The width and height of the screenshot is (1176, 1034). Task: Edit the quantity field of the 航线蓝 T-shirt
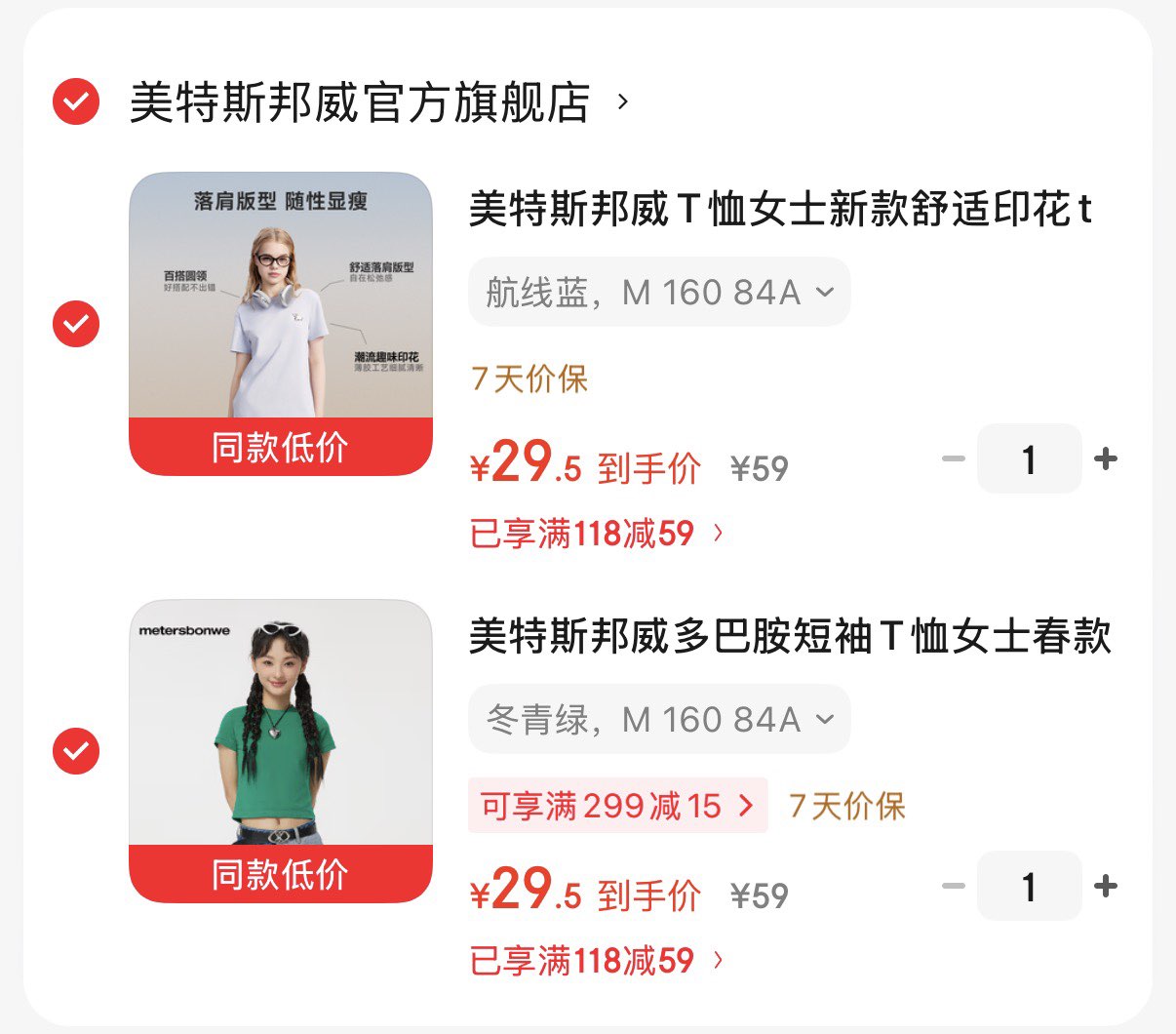(1029, 458)
